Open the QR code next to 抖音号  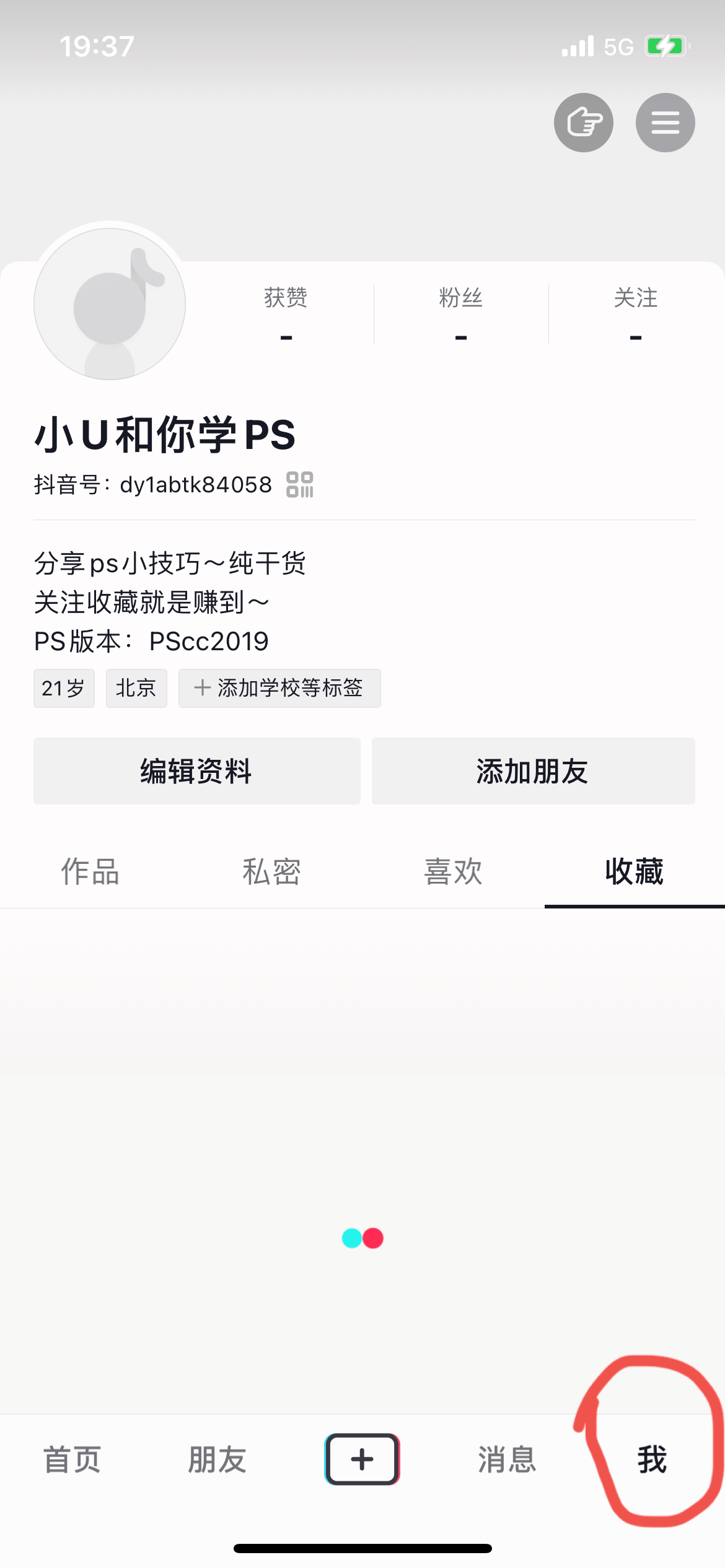(x=300, y=484)
